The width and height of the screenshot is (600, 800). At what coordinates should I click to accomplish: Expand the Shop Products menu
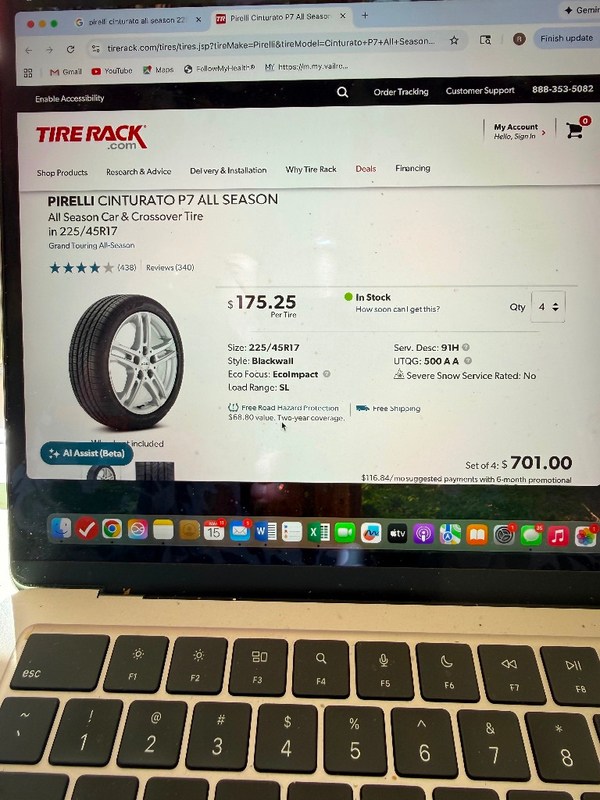[62, 172]
